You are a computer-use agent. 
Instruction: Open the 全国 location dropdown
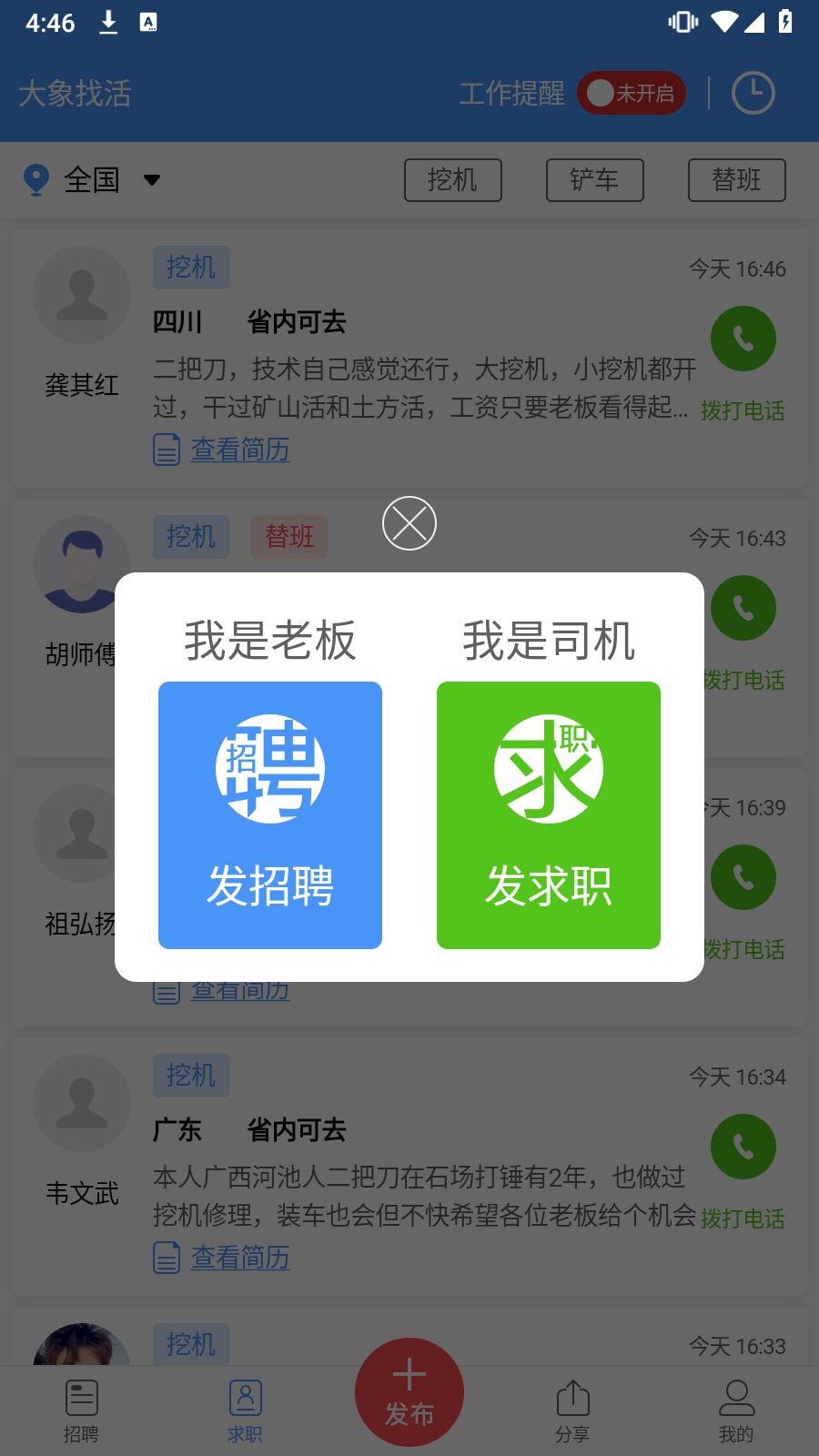pyautogui.click(x=92, y=180)
